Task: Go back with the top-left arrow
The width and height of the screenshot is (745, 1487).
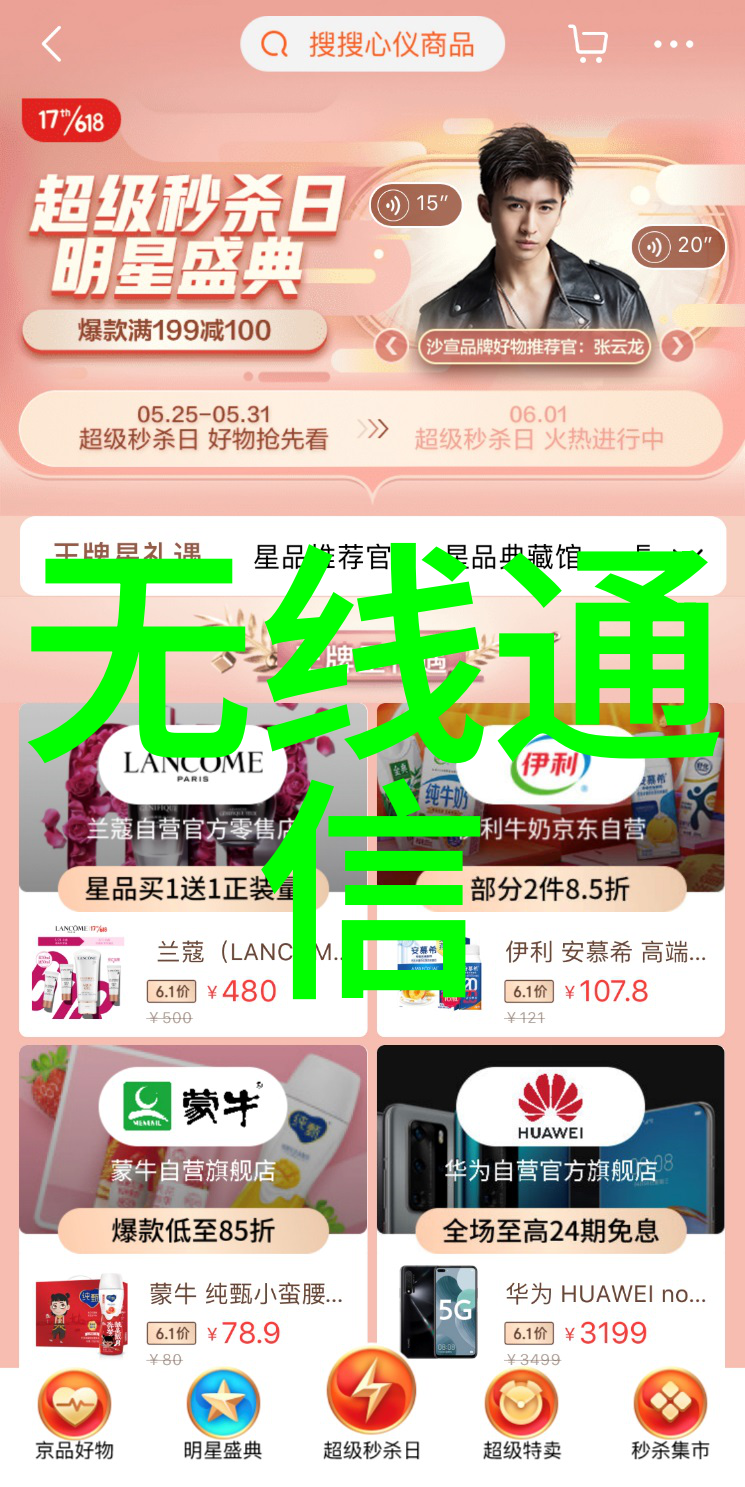Action: click(x=52, y=44)
